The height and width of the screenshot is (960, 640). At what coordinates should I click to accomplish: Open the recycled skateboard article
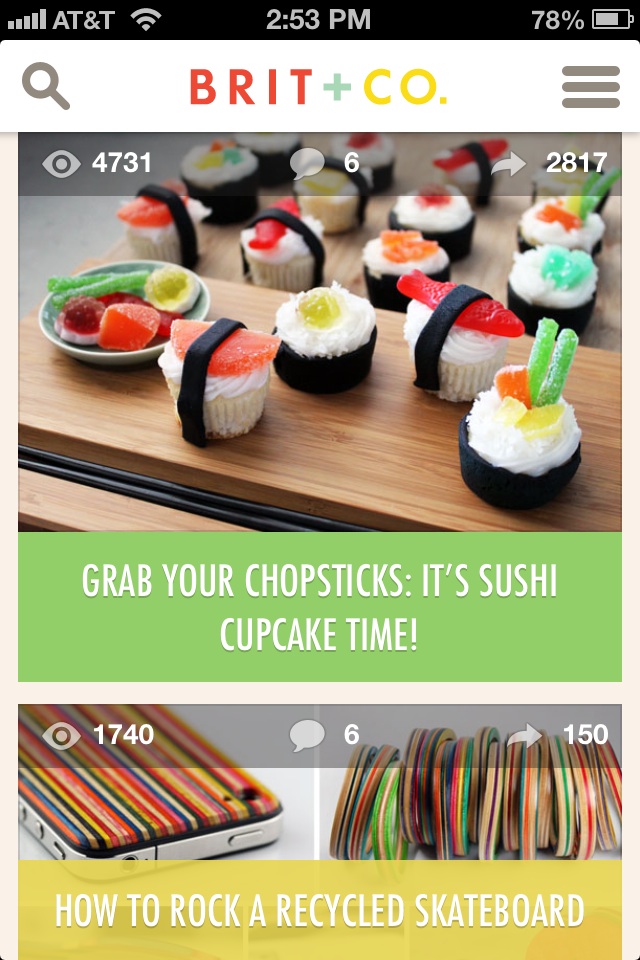pyautogui.click(x=320, y=910)
